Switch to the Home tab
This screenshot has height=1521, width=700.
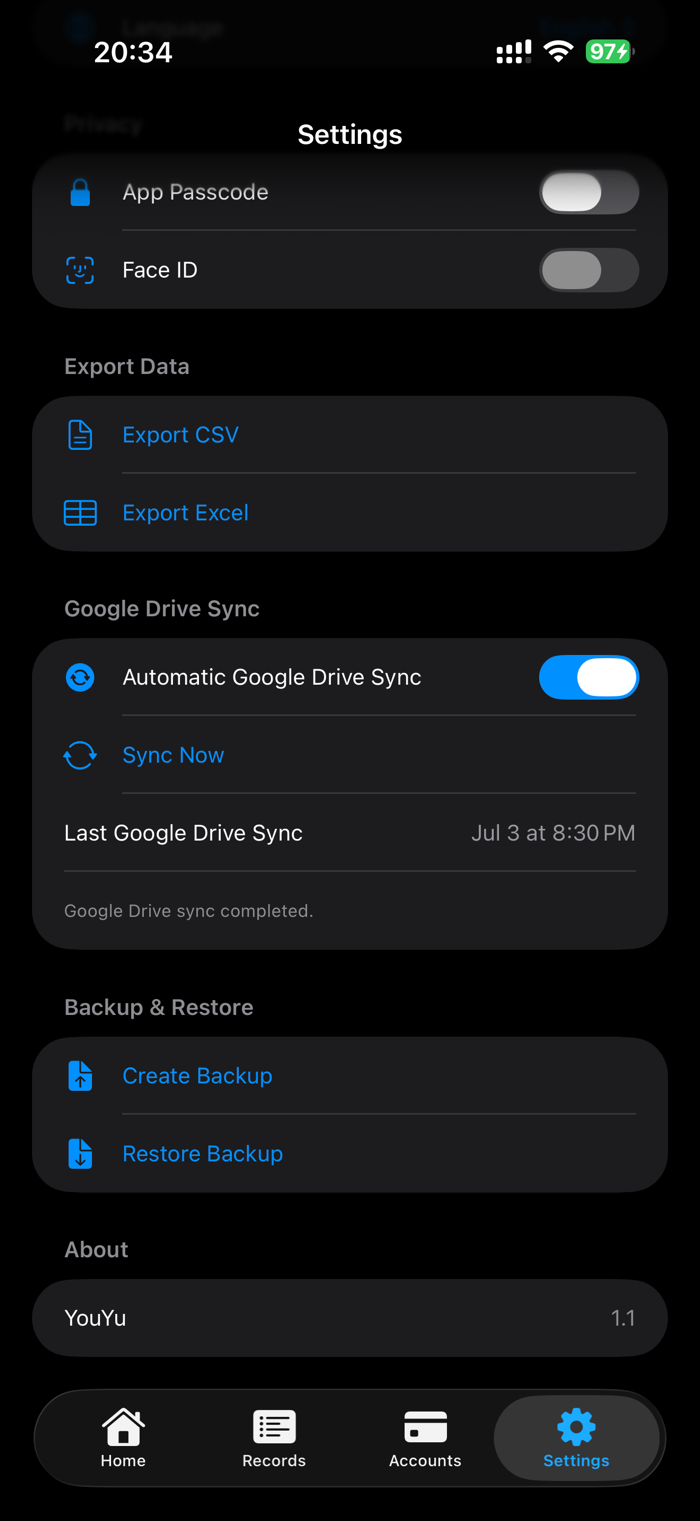[x=123, y=1438]
